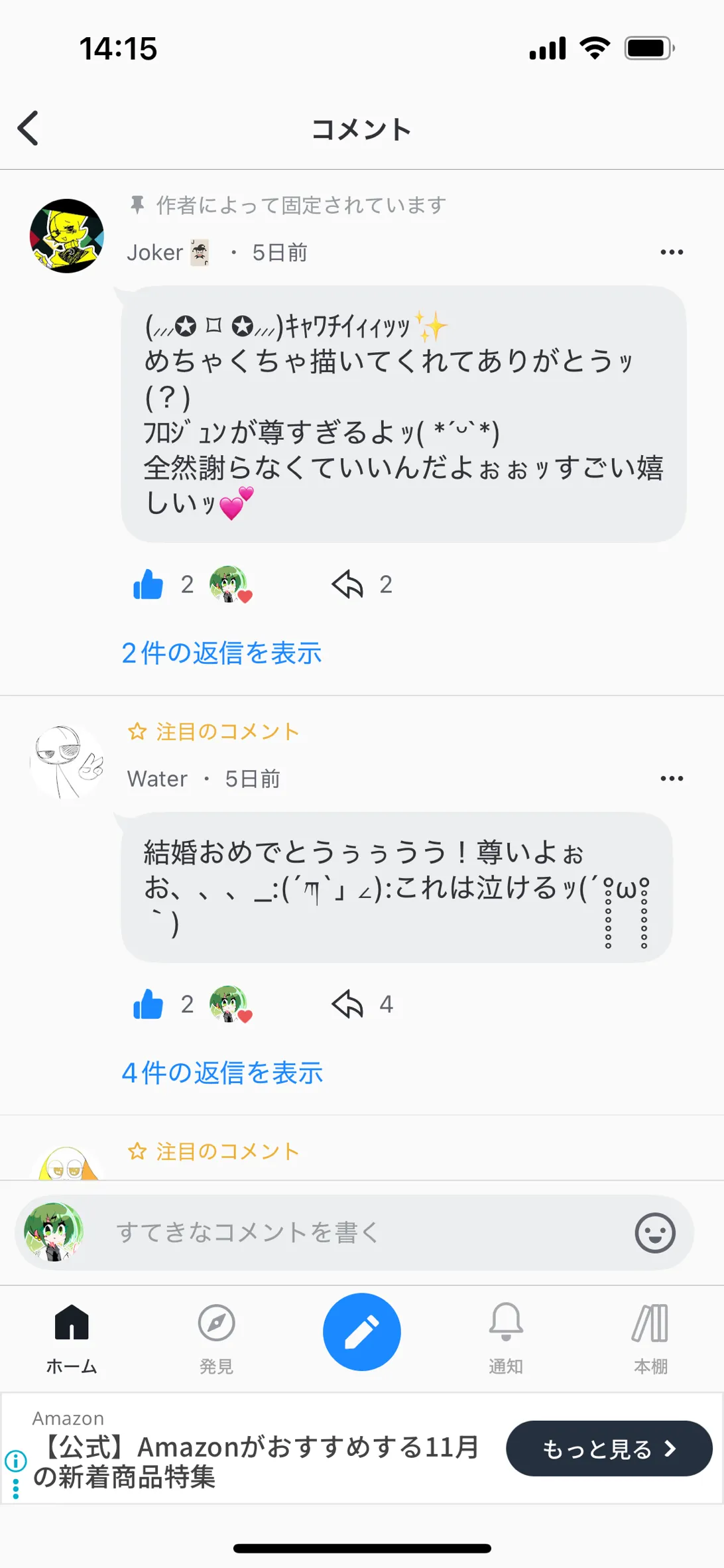Open the ad info icon
This screenshot has width=724, height=1568.
click(16, 1460)
